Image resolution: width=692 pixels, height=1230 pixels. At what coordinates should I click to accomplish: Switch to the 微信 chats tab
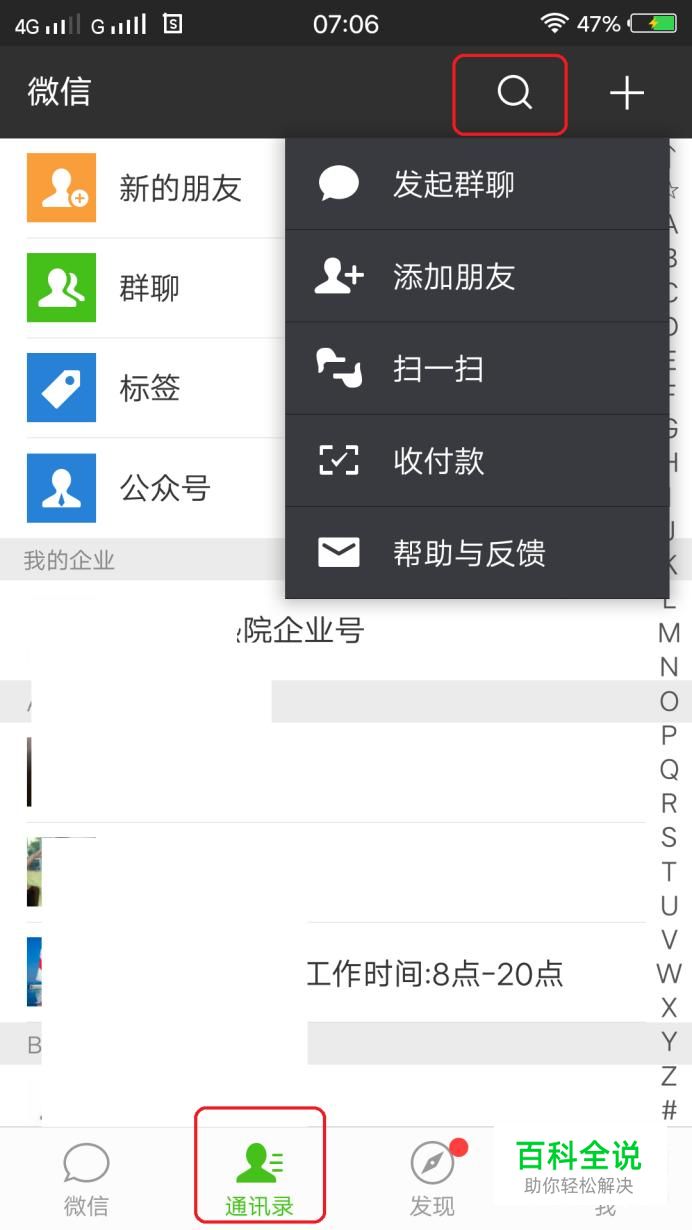(x=86, y=1180)
